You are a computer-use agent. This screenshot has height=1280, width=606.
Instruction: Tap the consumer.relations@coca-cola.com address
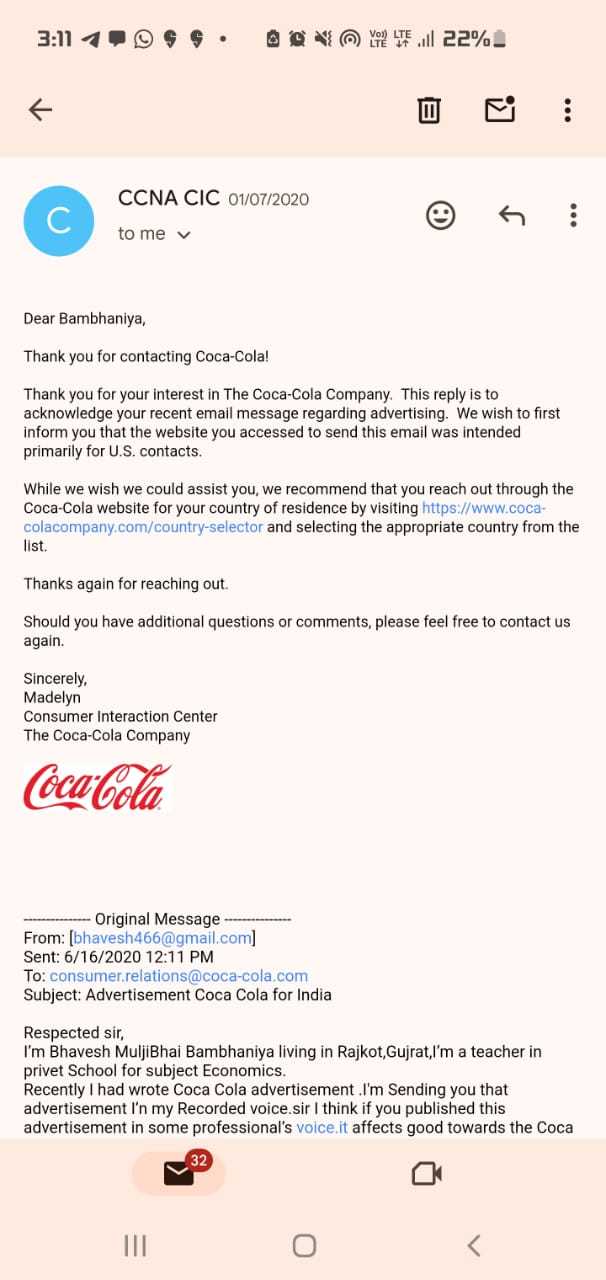[x=179, y=976]
